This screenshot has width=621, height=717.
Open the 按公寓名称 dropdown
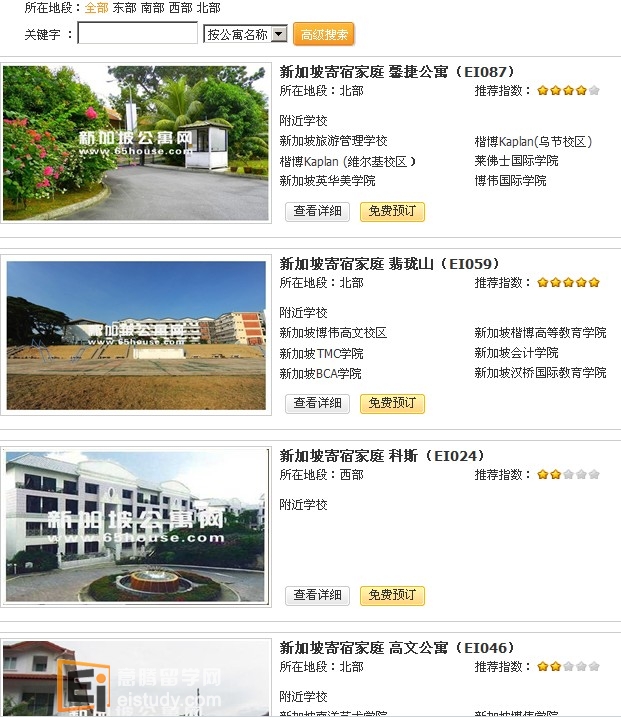pyautogui.click(x=245, y=34)
